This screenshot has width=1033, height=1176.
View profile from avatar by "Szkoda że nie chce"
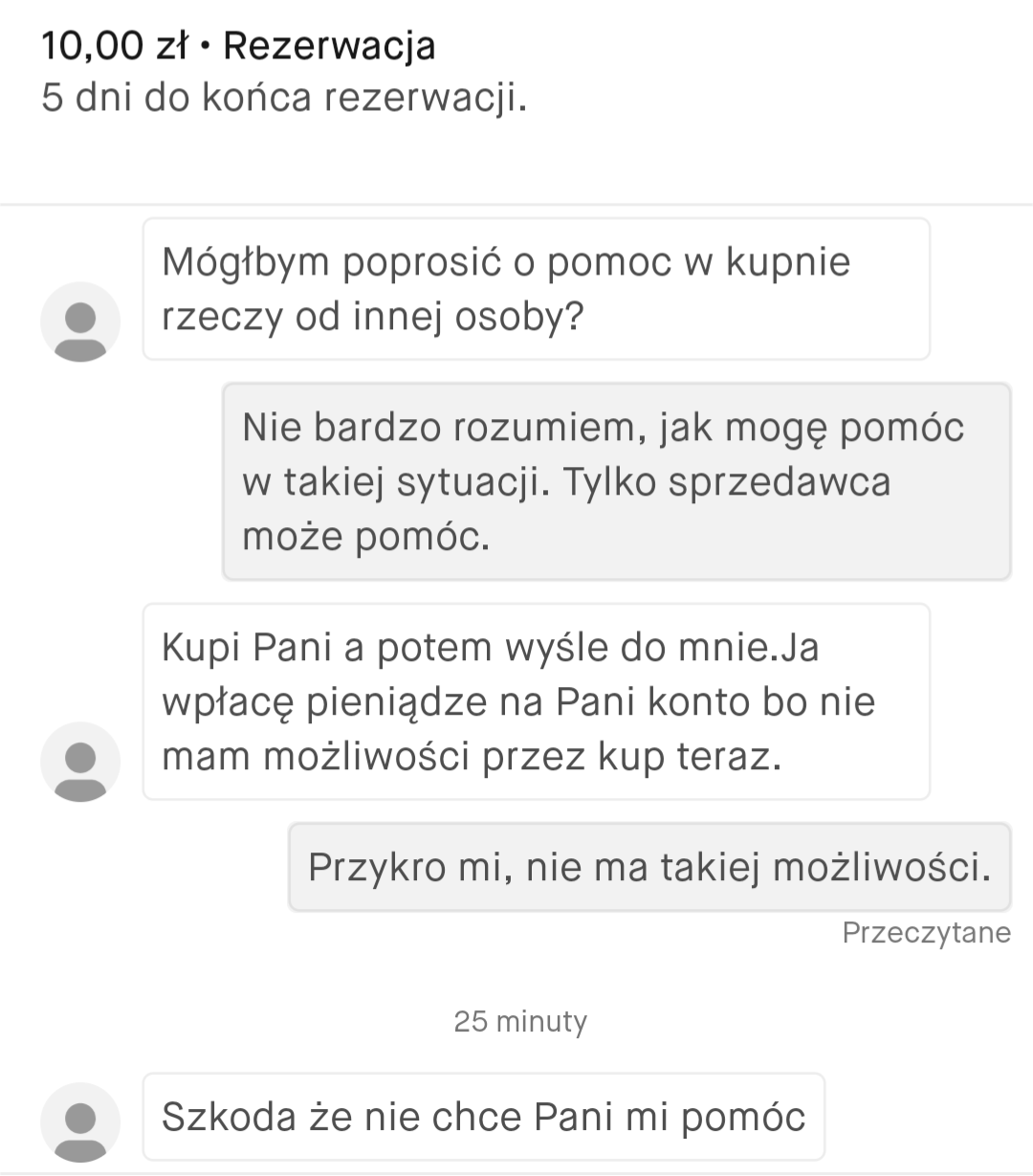[x=80, y=1122]
